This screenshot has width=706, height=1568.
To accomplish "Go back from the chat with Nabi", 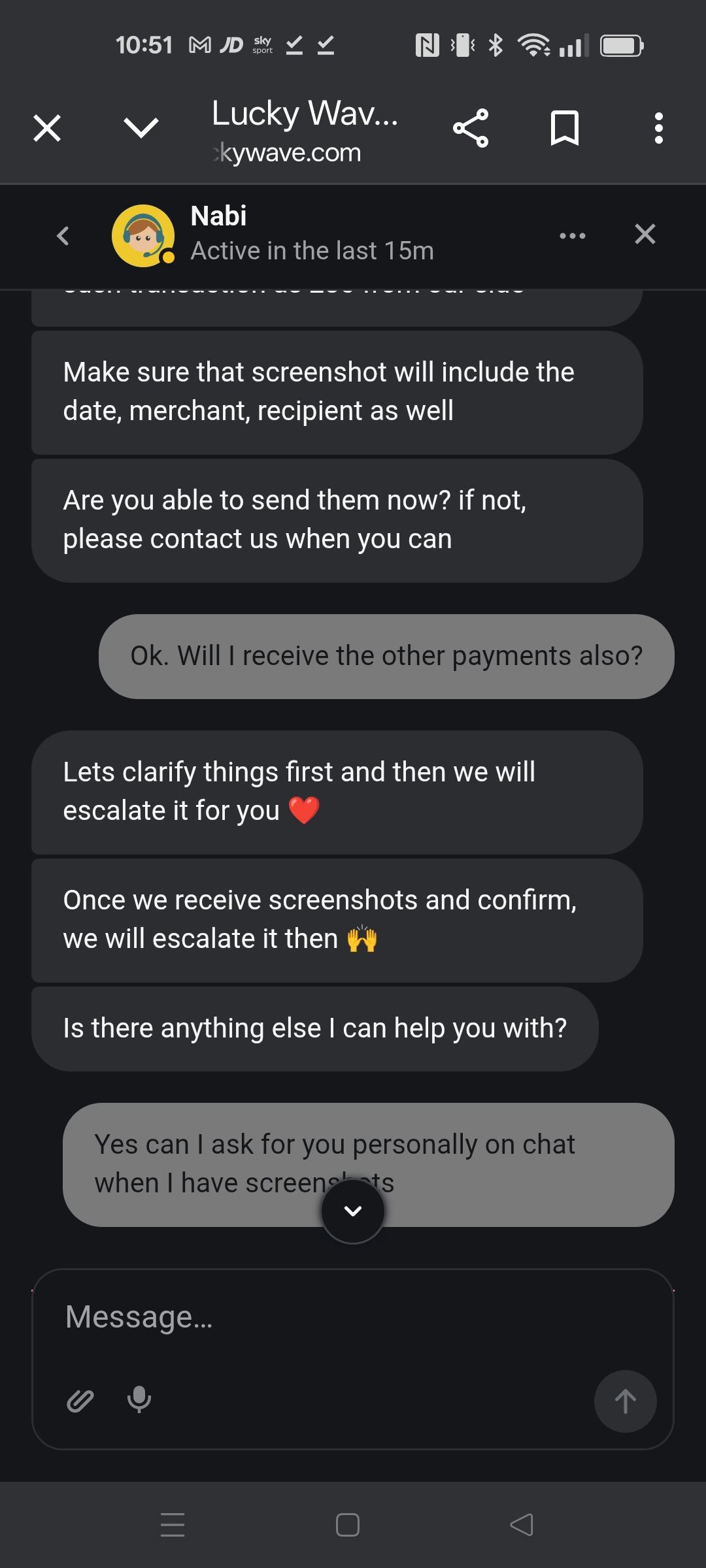I will pyautogui.click(x=63, y=236).
